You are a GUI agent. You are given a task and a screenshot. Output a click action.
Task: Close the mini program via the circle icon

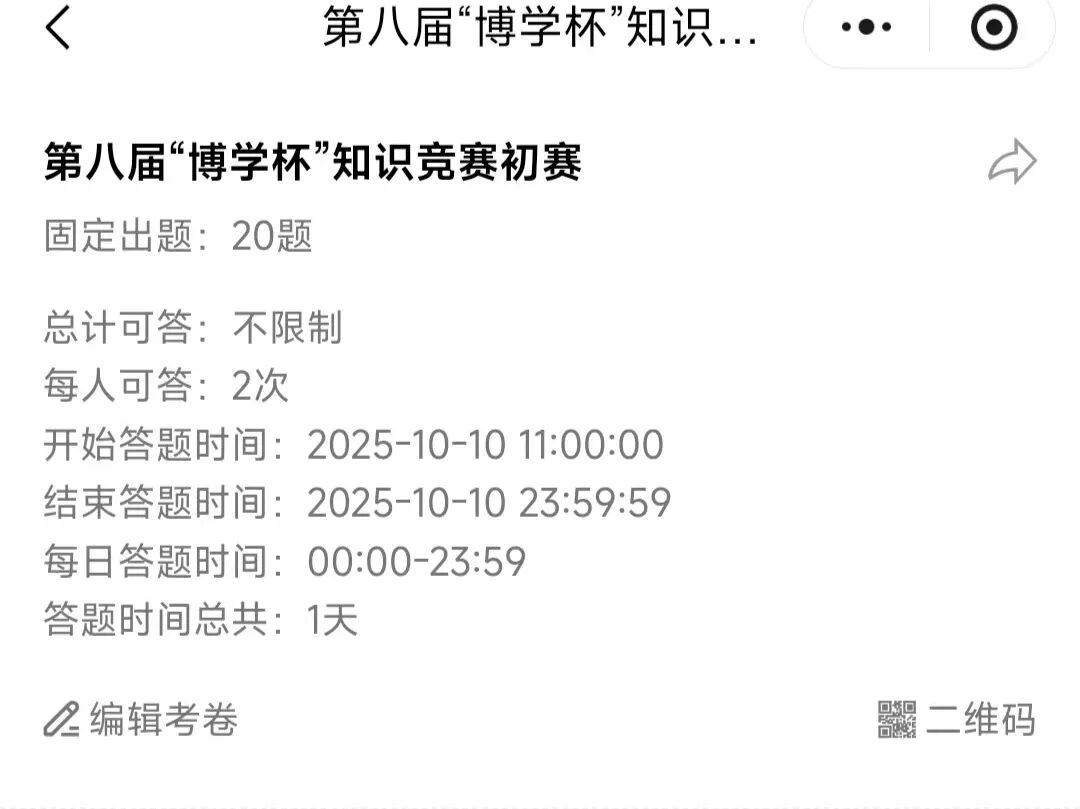[993, 28]
